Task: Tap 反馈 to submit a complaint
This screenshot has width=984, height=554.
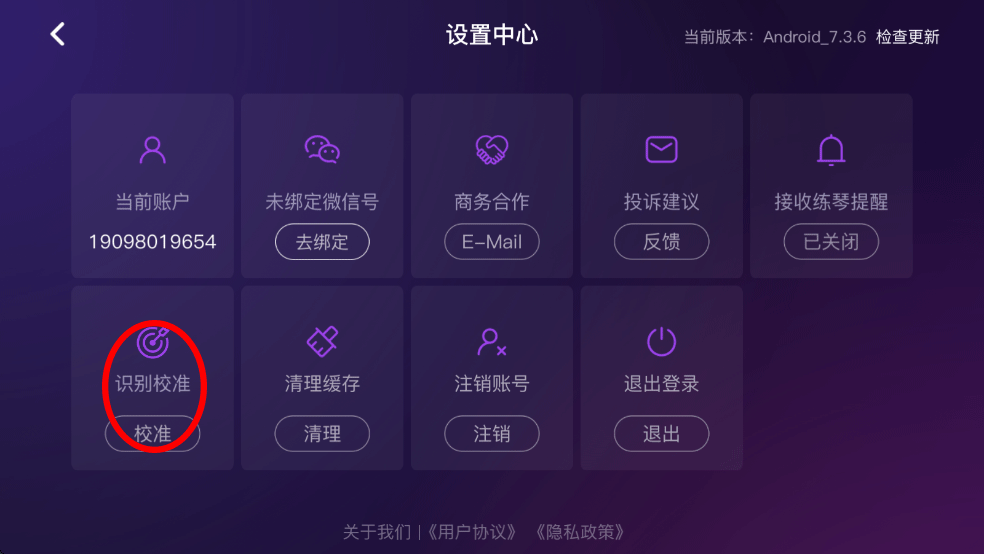Action: tap(661, 242)
